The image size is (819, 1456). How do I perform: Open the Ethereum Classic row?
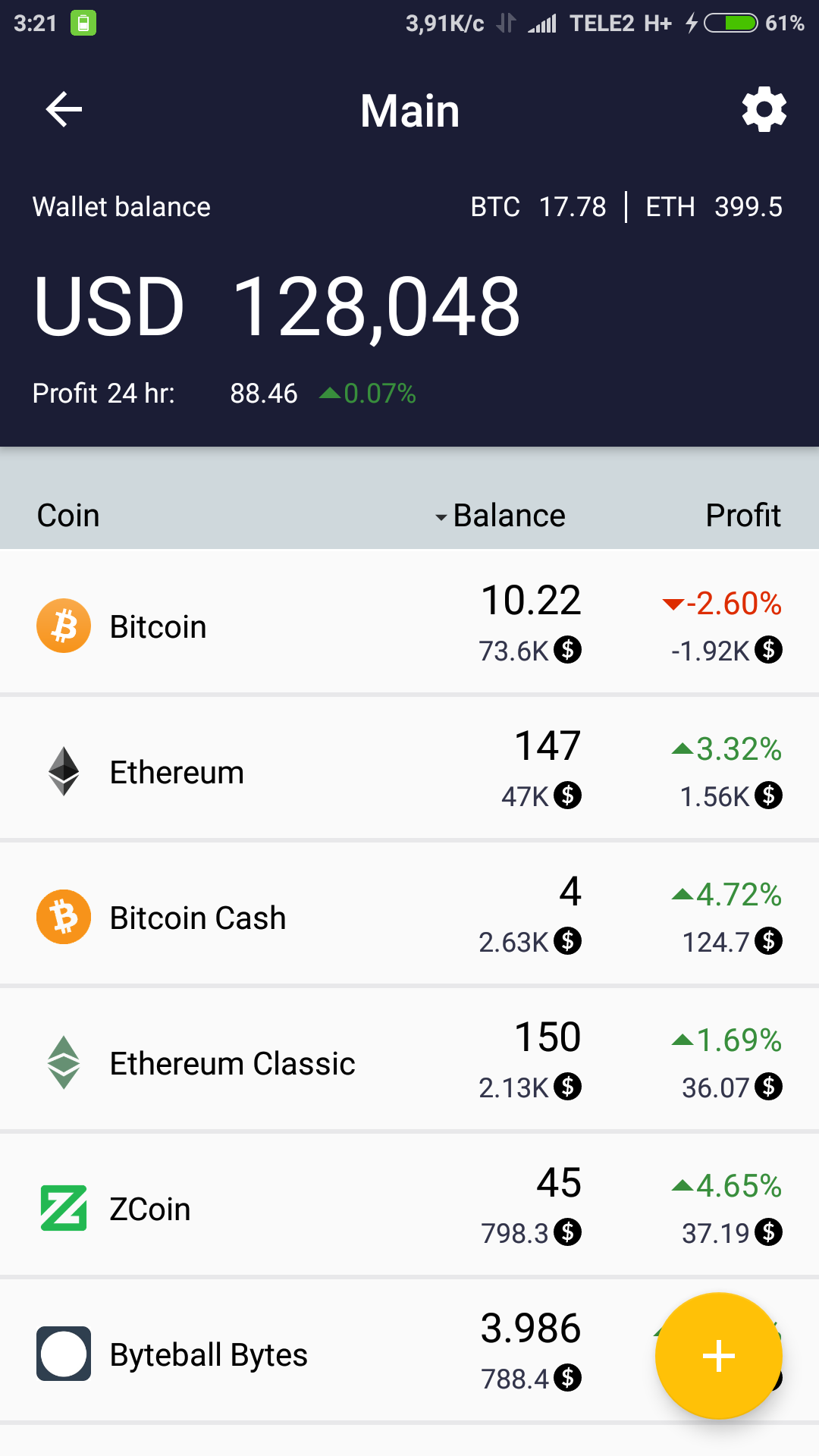(x=409, y=1059)
